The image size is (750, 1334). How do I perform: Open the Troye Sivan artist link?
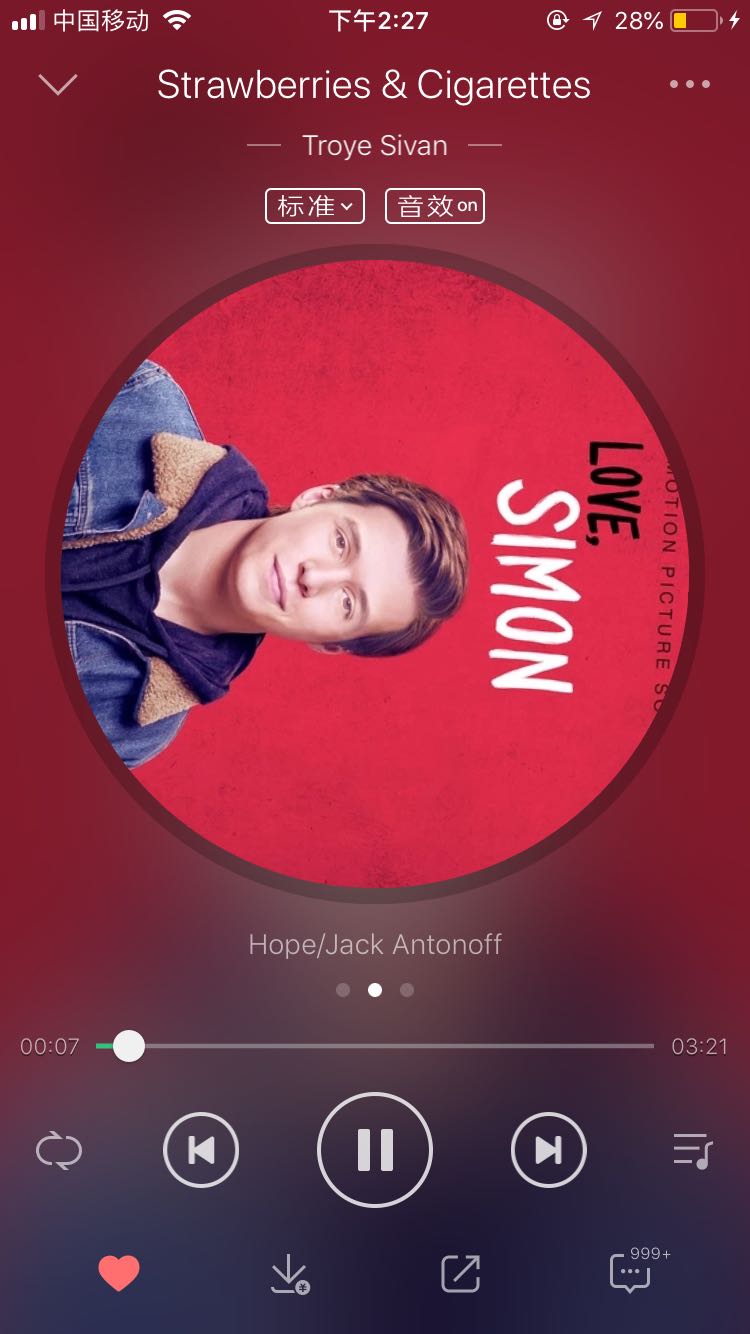[375, 146]
